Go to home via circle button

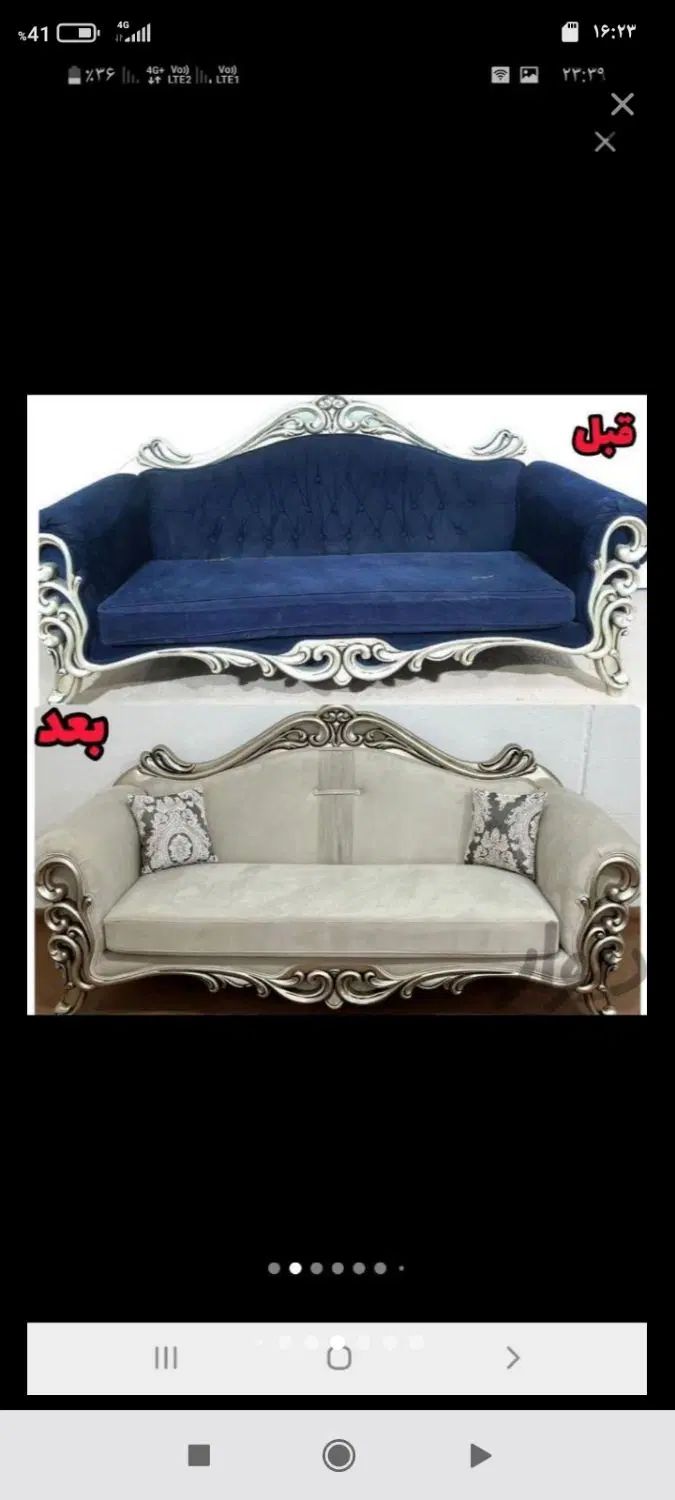pyautogui.click(x=339, y=1455)
